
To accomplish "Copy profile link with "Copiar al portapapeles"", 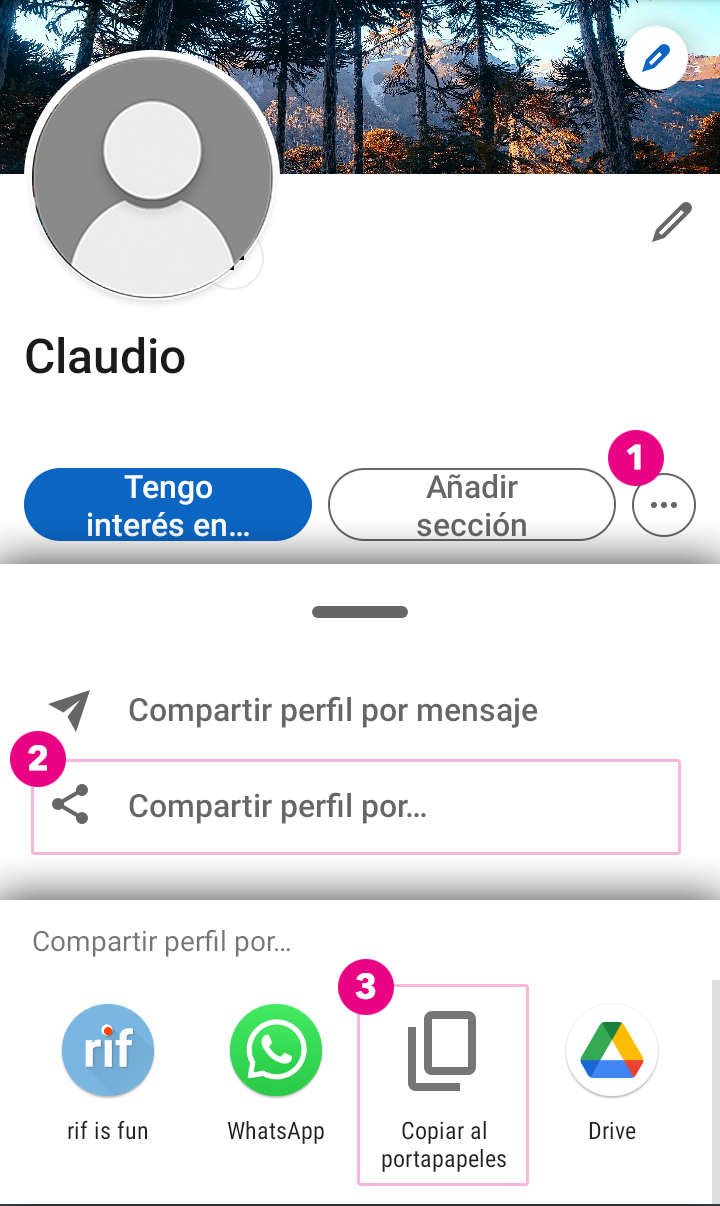I will (443, 1085).
